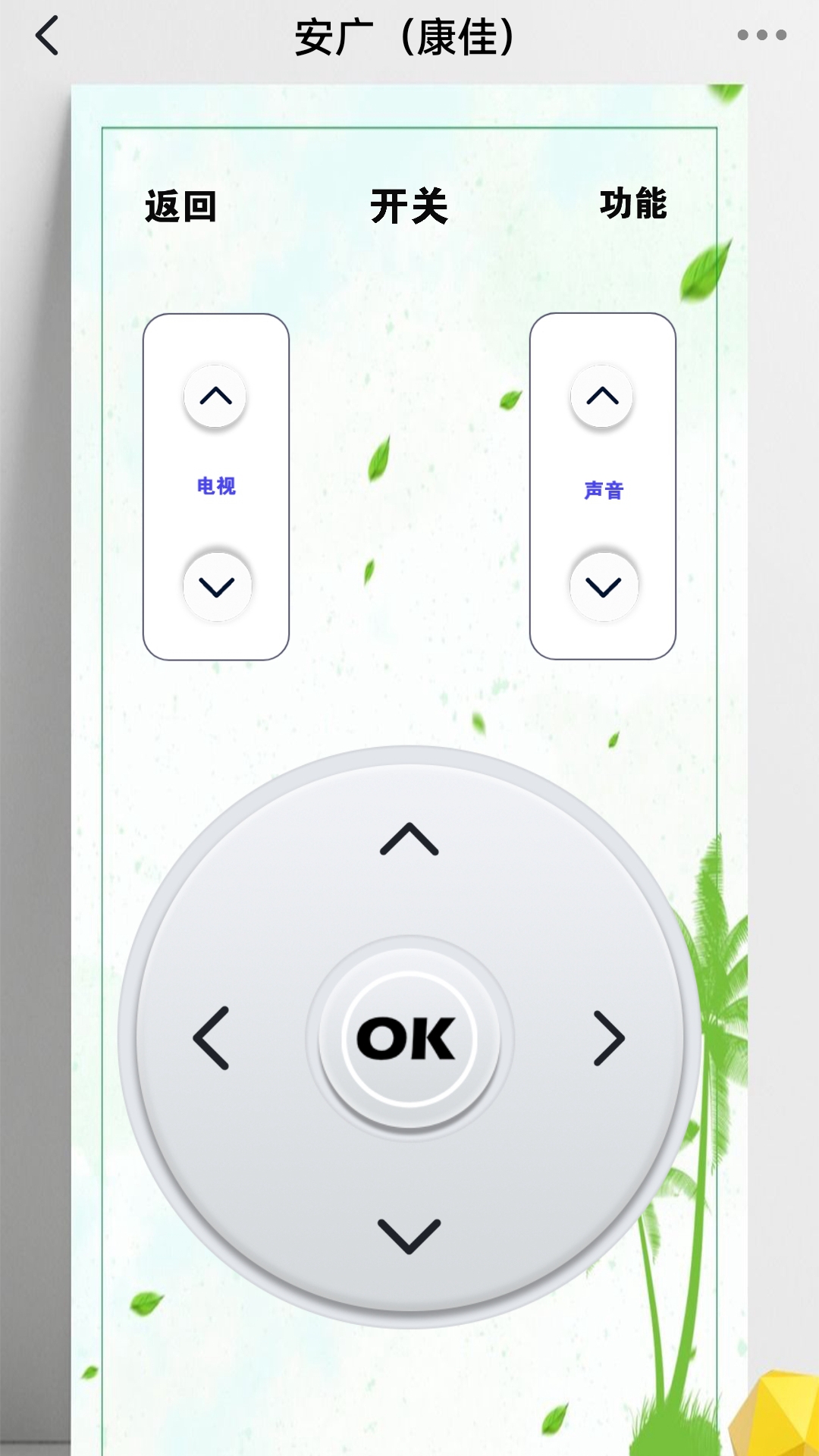Open the 功能 function button

[x=633, y=204]
